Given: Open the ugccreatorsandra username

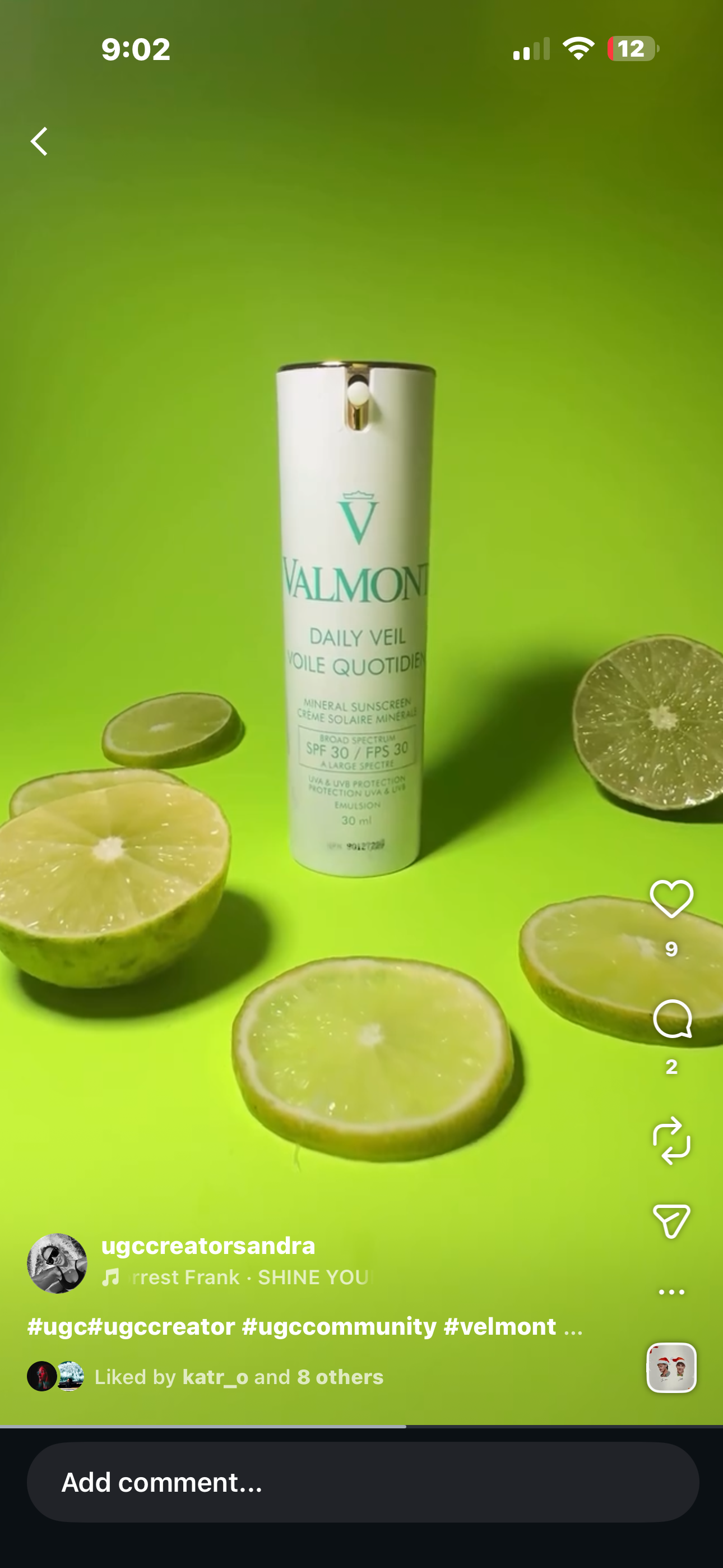Looking at the screenshot, I should [x=208, y=1246].
